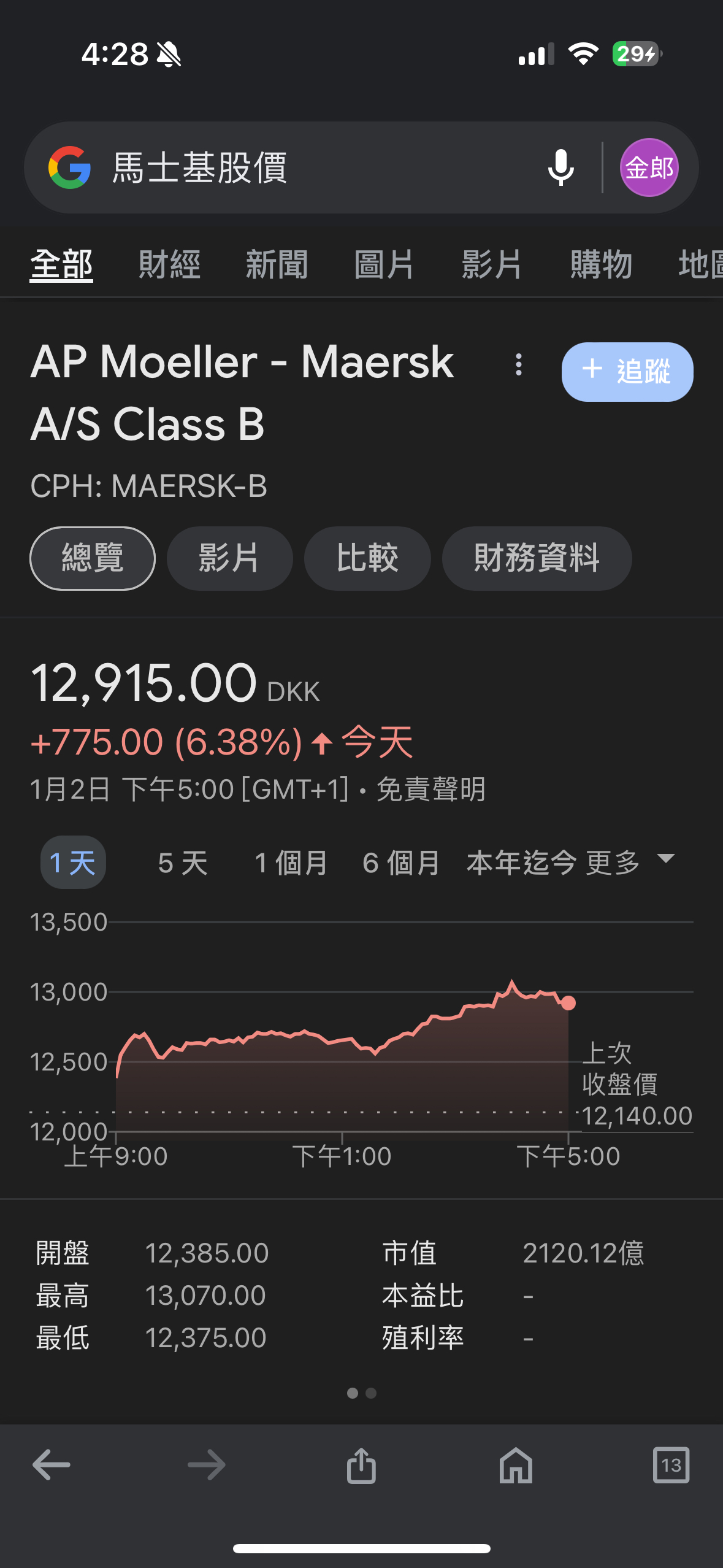Open the stock card overflow menu

click(x=519, y=365)
